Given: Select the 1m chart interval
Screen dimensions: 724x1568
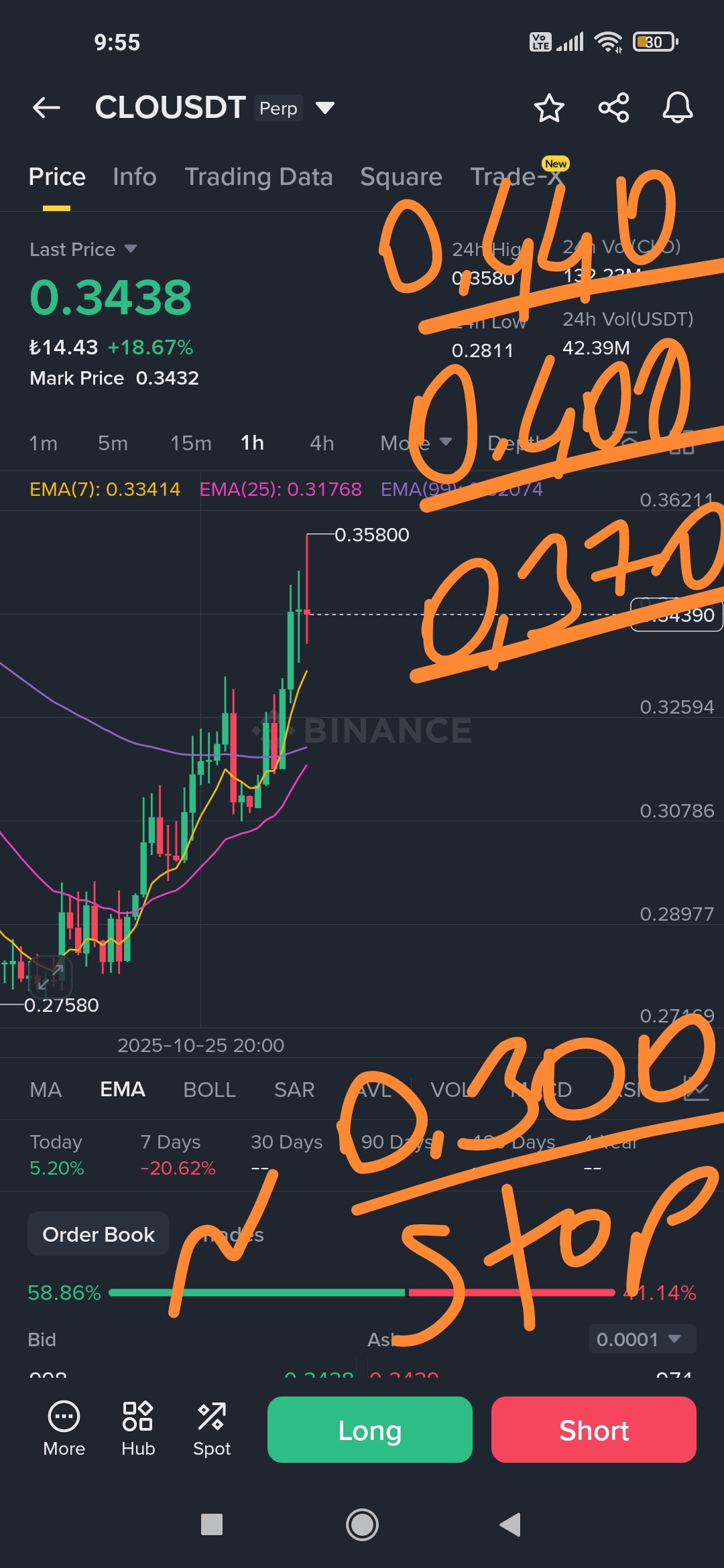Looking at the screenshot, I should click(43, 443).
